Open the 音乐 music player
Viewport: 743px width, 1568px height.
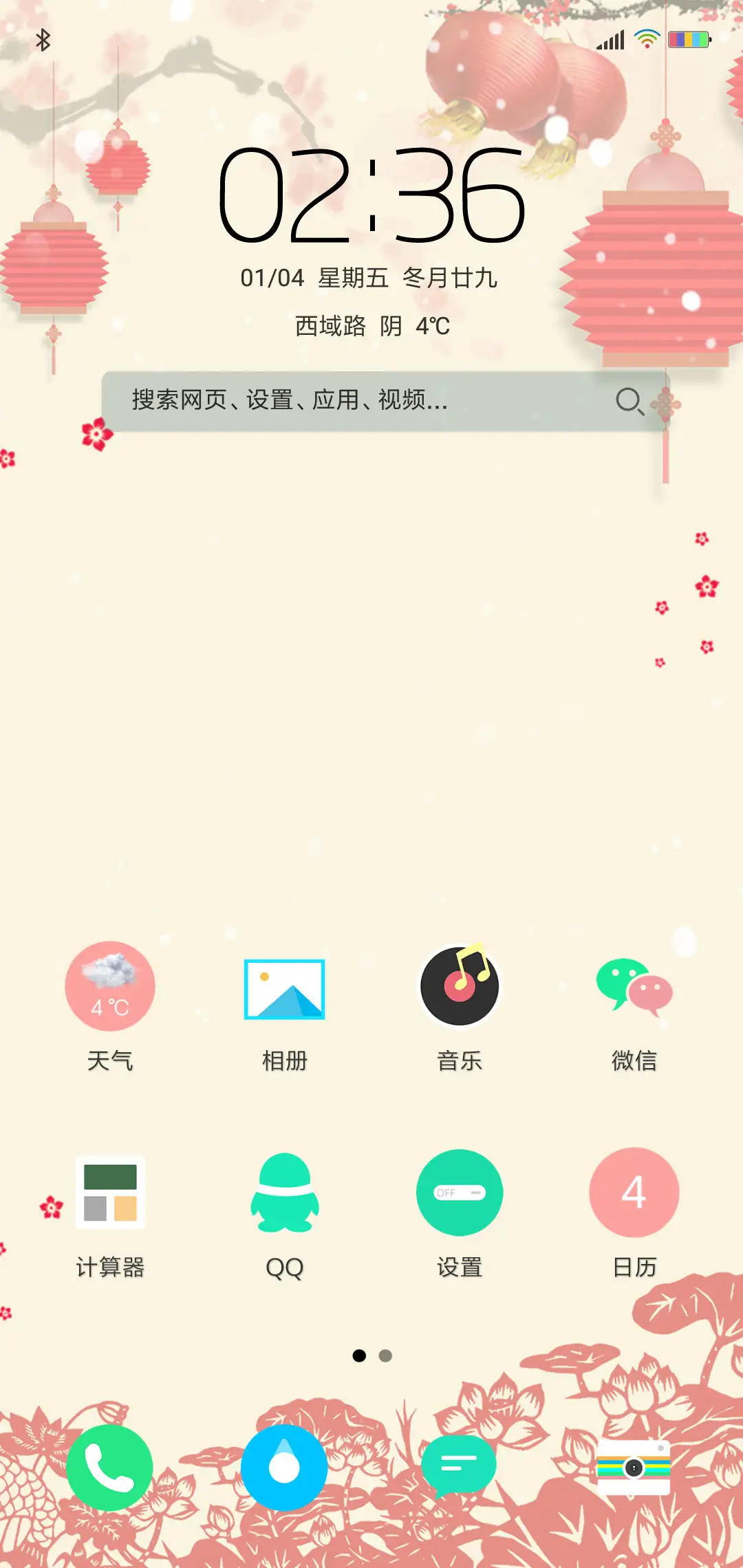[460, 985]
